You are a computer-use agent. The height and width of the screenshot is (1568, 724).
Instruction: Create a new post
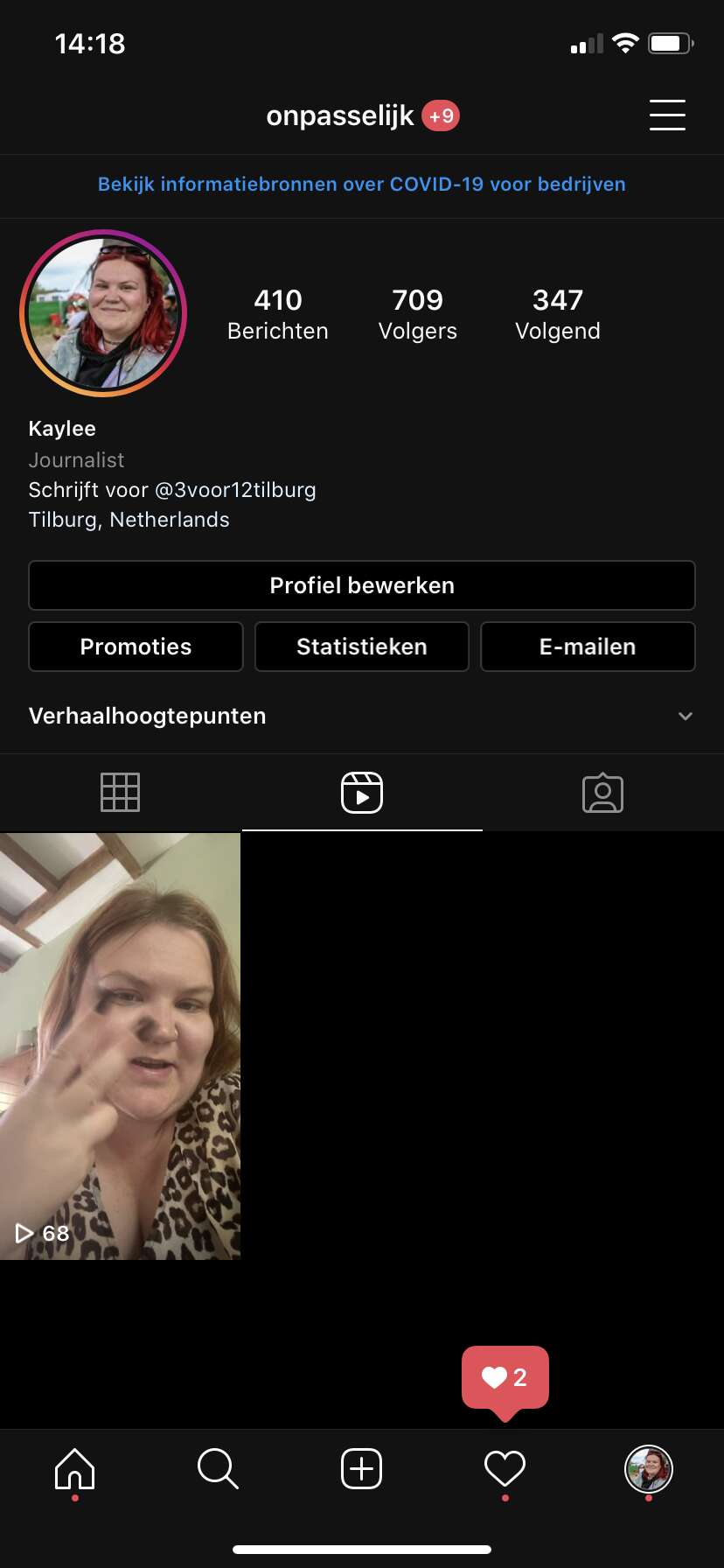(x=361, y=1469)
